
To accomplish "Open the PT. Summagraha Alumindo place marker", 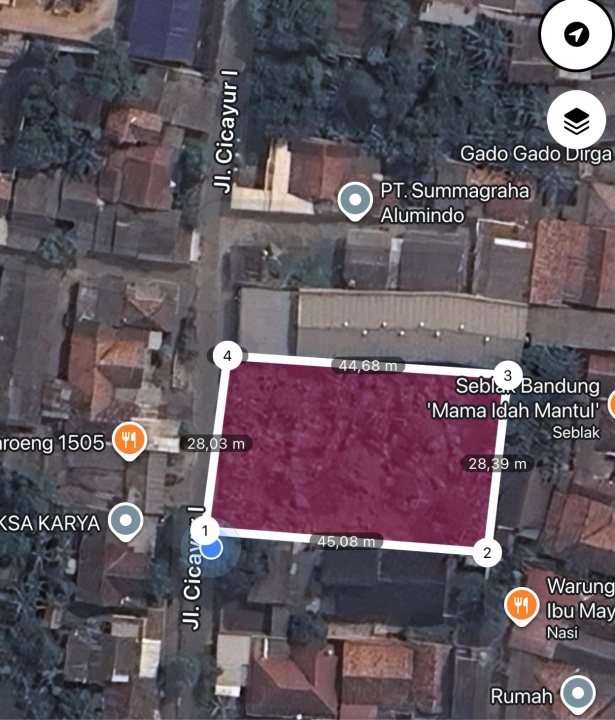I will pyautogui.click(x=354, y=201).
